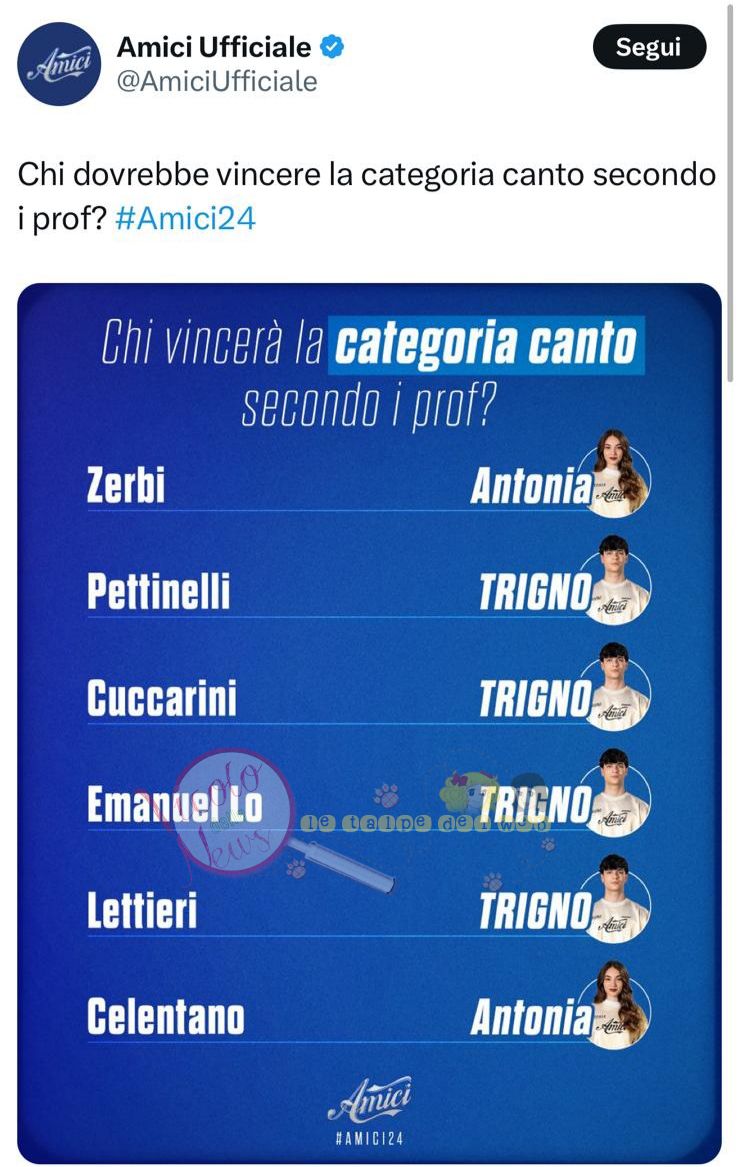Open the #Amici24 hashtag link

pyautogui.click(x=185, y=217)
